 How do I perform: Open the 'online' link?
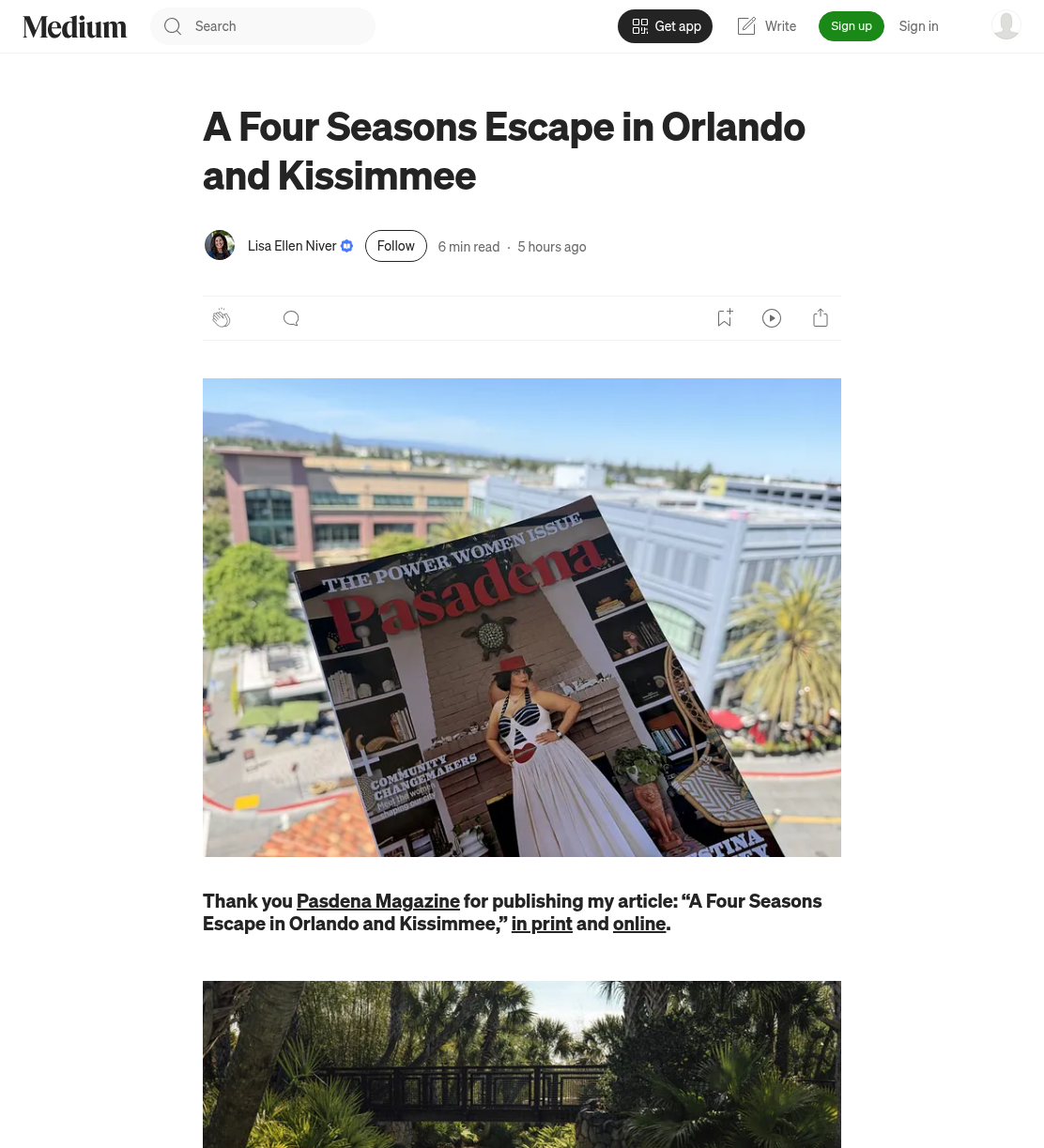639,924
